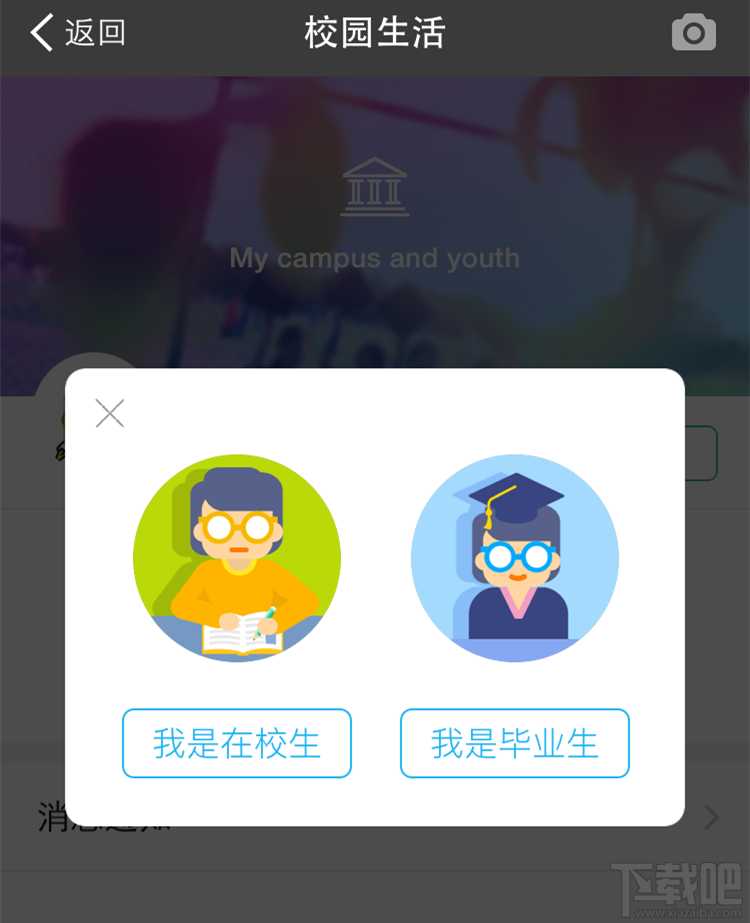750x923 pixels.
Task: Tap the 返回 label at top left
Action: tap(95, 32)
